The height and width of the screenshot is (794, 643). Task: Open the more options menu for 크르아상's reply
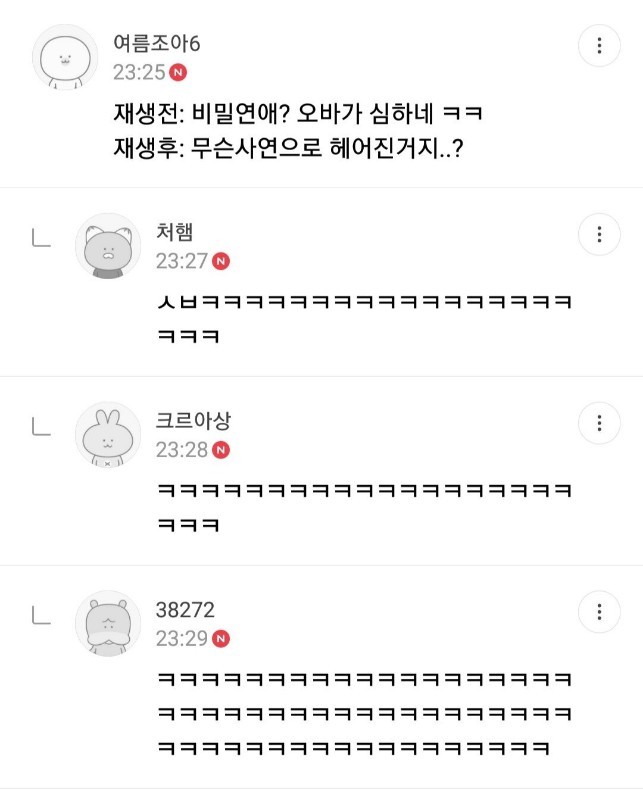[599, 422]
